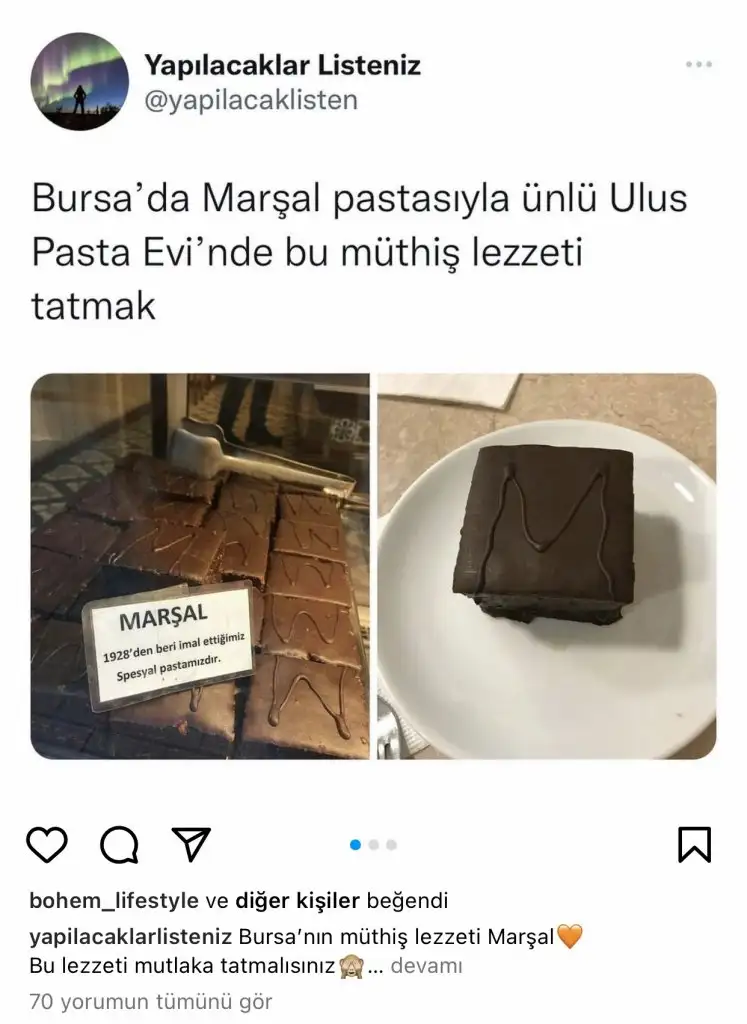Open the comment icon under the post
Screen dimensions: 747x1024
[x=119, y=845]
